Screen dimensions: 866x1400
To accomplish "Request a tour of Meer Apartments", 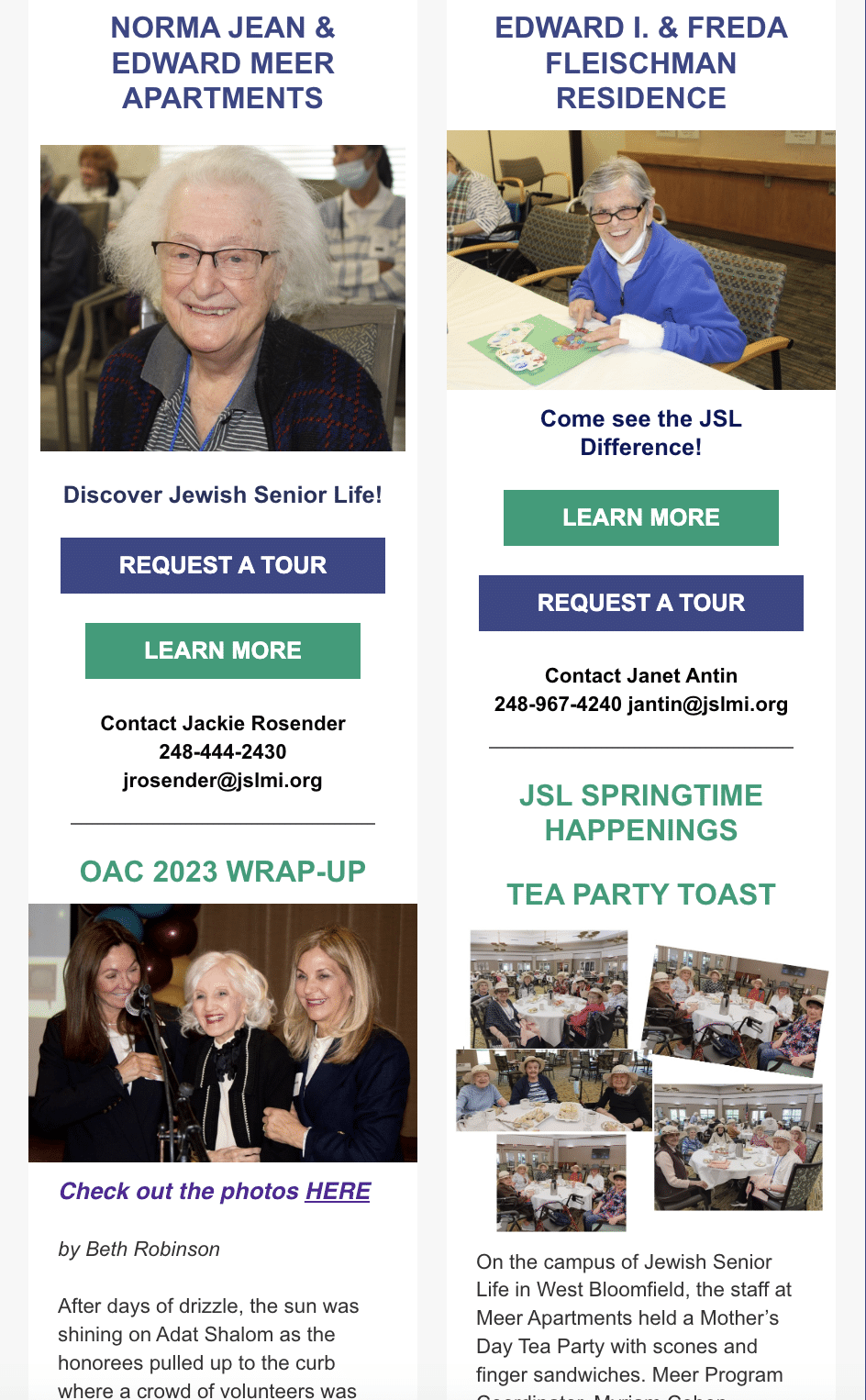I will 223,565.
